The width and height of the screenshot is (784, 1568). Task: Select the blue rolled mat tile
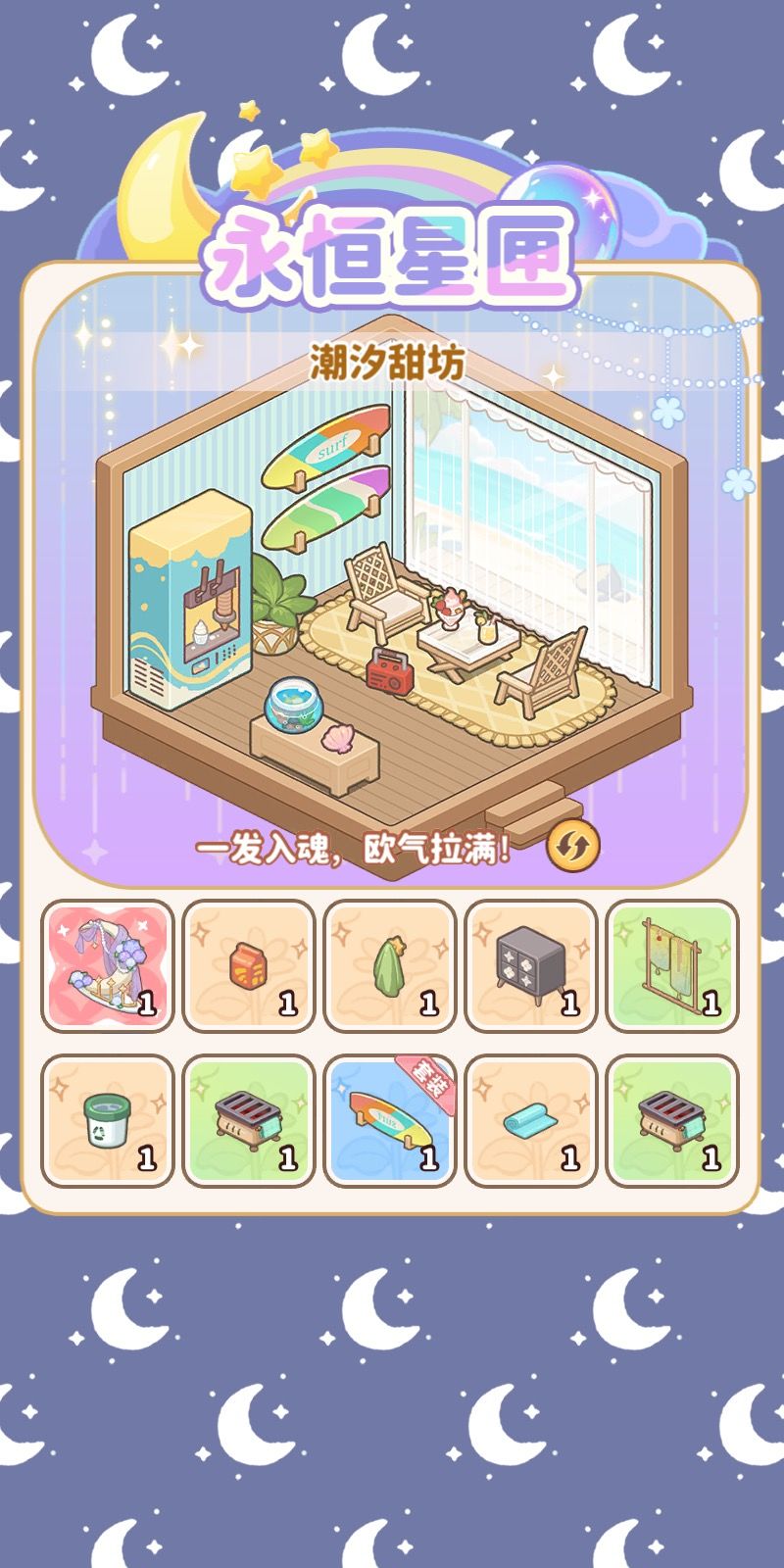531,1120
